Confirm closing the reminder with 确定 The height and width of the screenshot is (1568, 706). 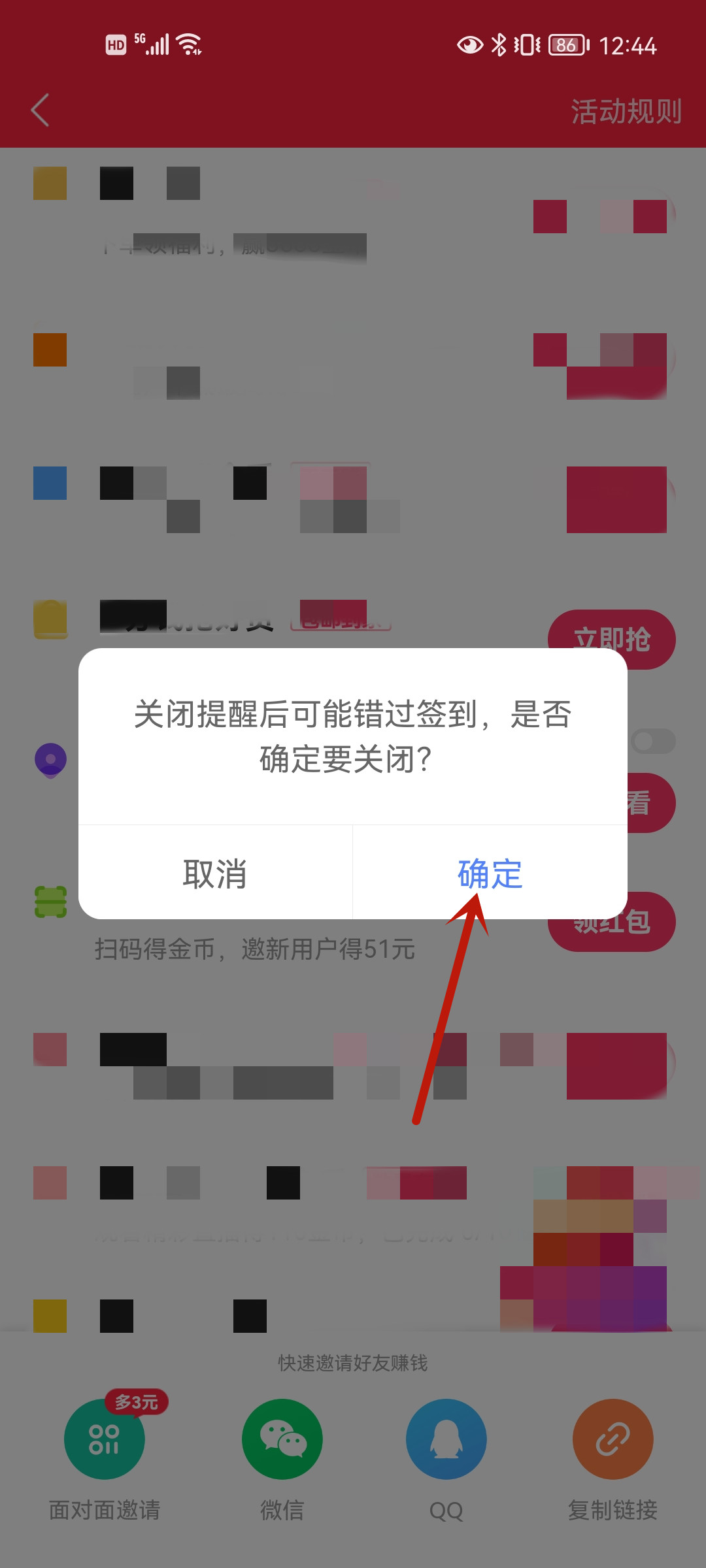click(490, 873)
